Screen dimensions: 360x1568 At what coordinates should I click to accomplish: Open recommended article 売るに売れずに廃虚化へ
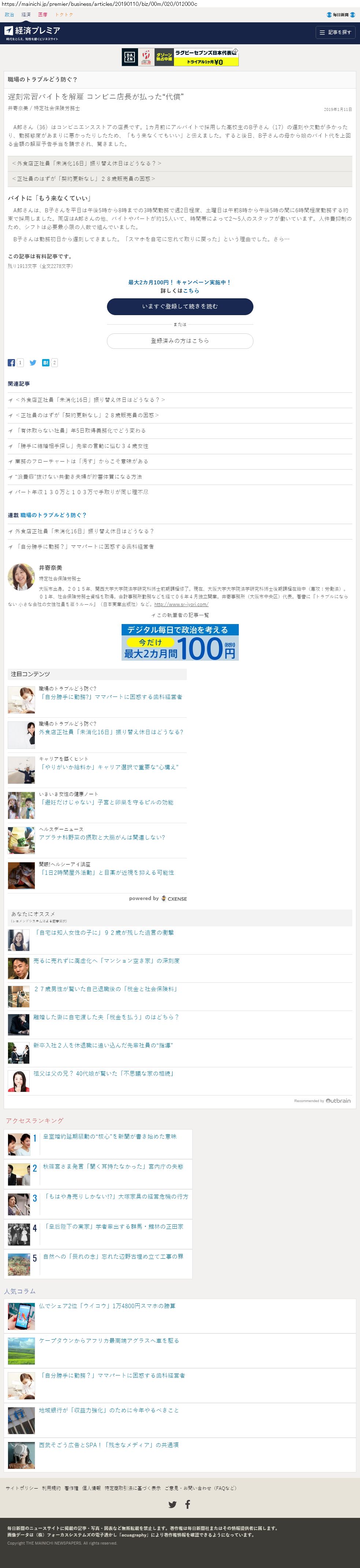coord(106,960)
